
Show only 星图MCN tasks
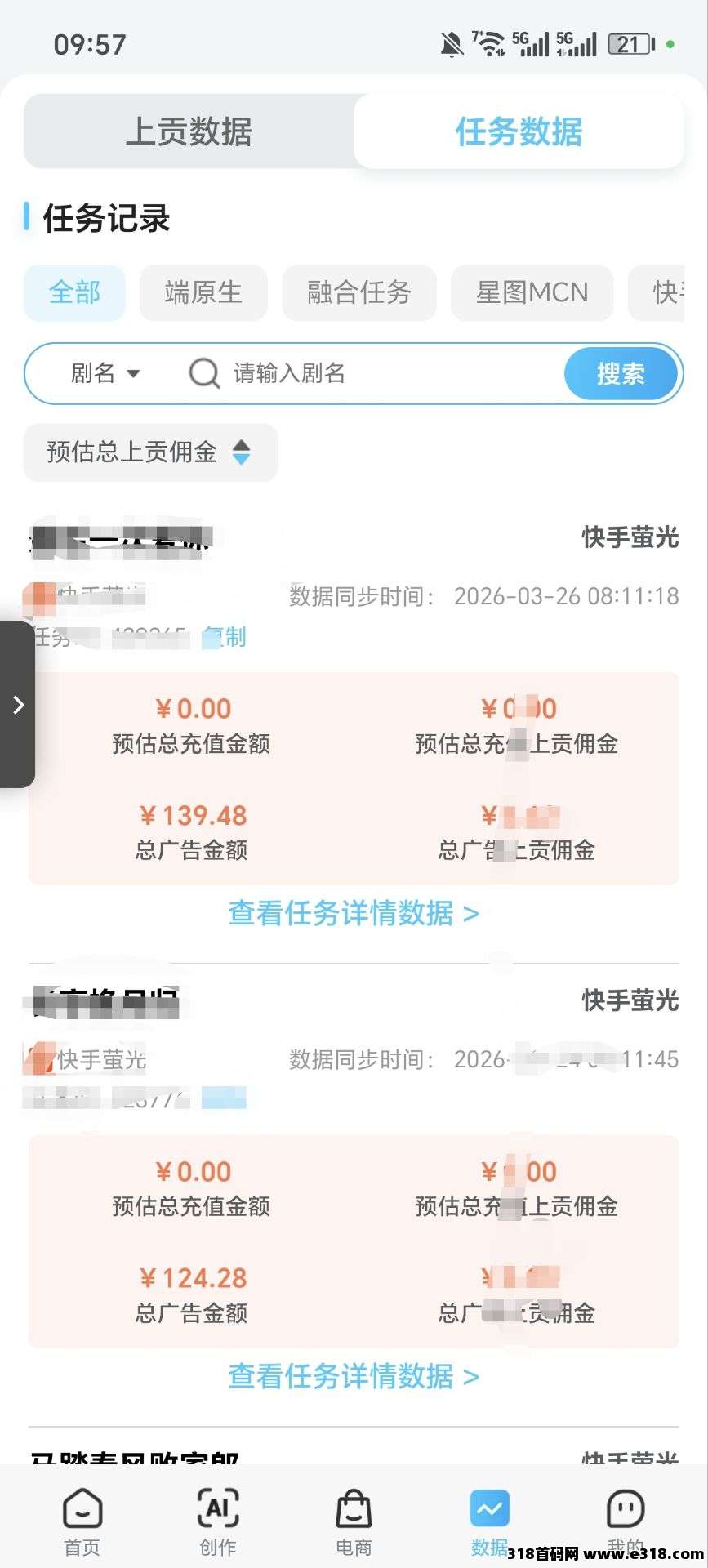[532, 292]
